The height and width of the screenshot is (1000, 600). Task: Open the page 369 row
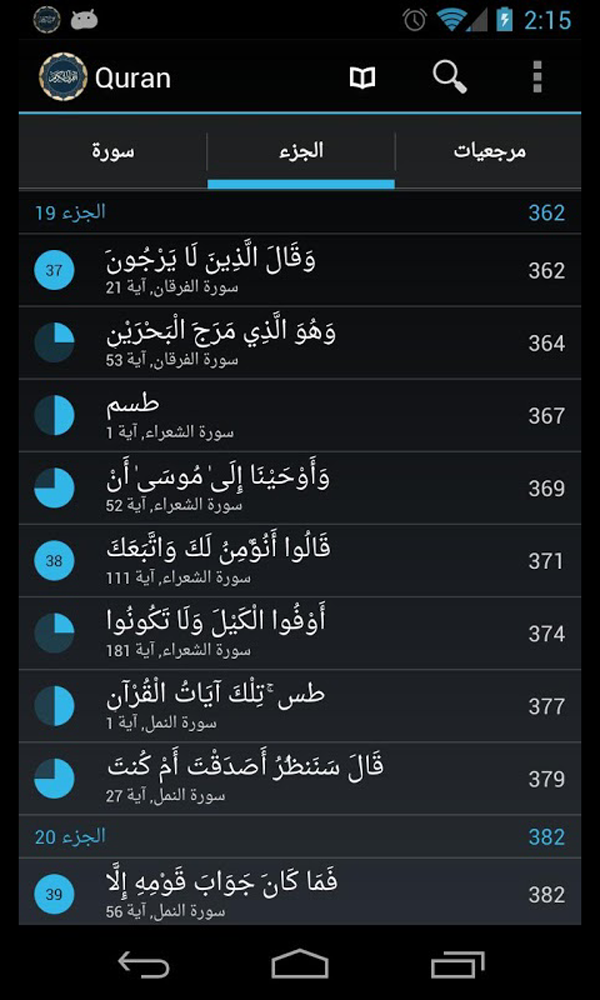pyautogui.click(x=300, y=489)
